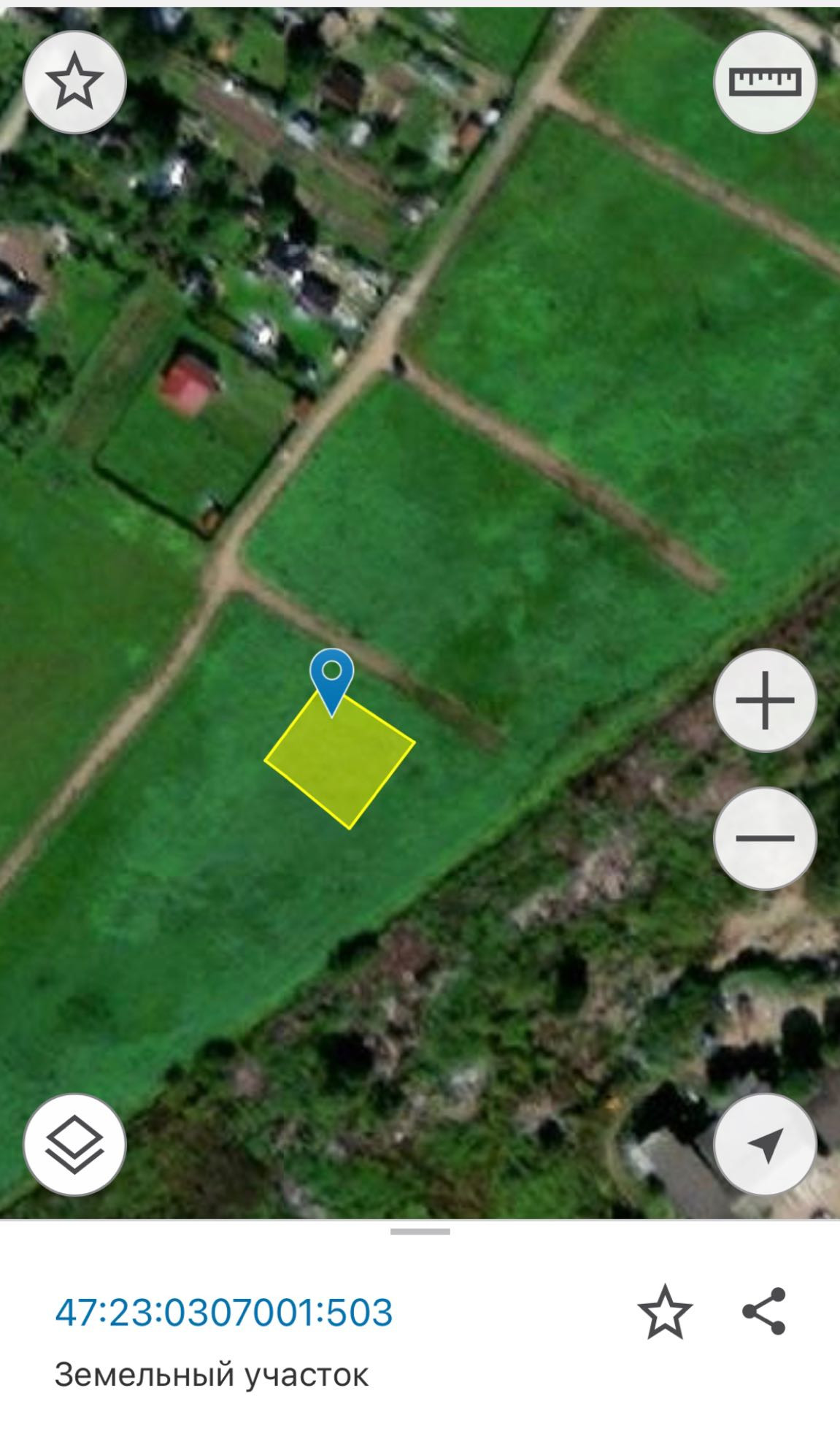Tap the bottom sheet drag handle

coord(420,1232)
